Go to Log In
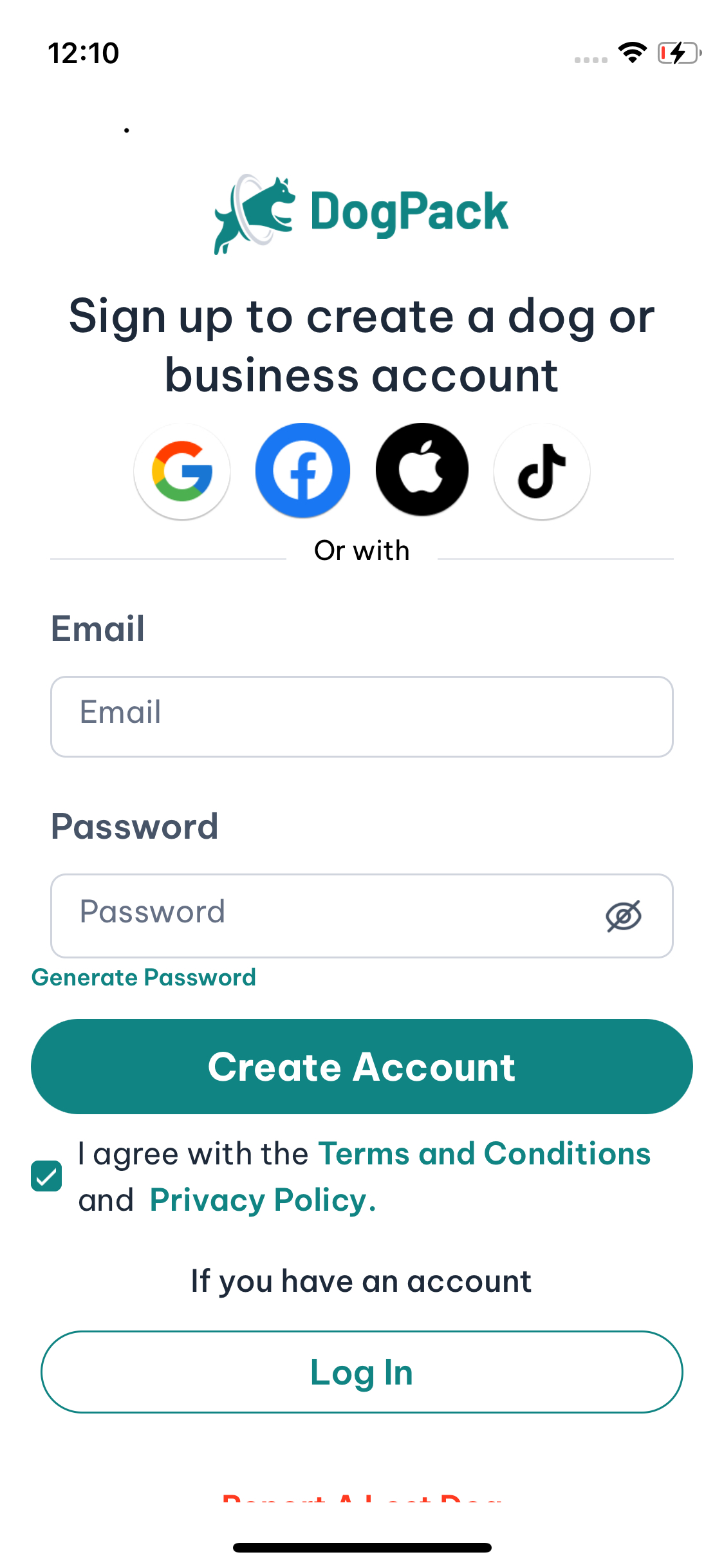Image resolution: width=724 pixels, height=1568 pixels. (362, 1372)
